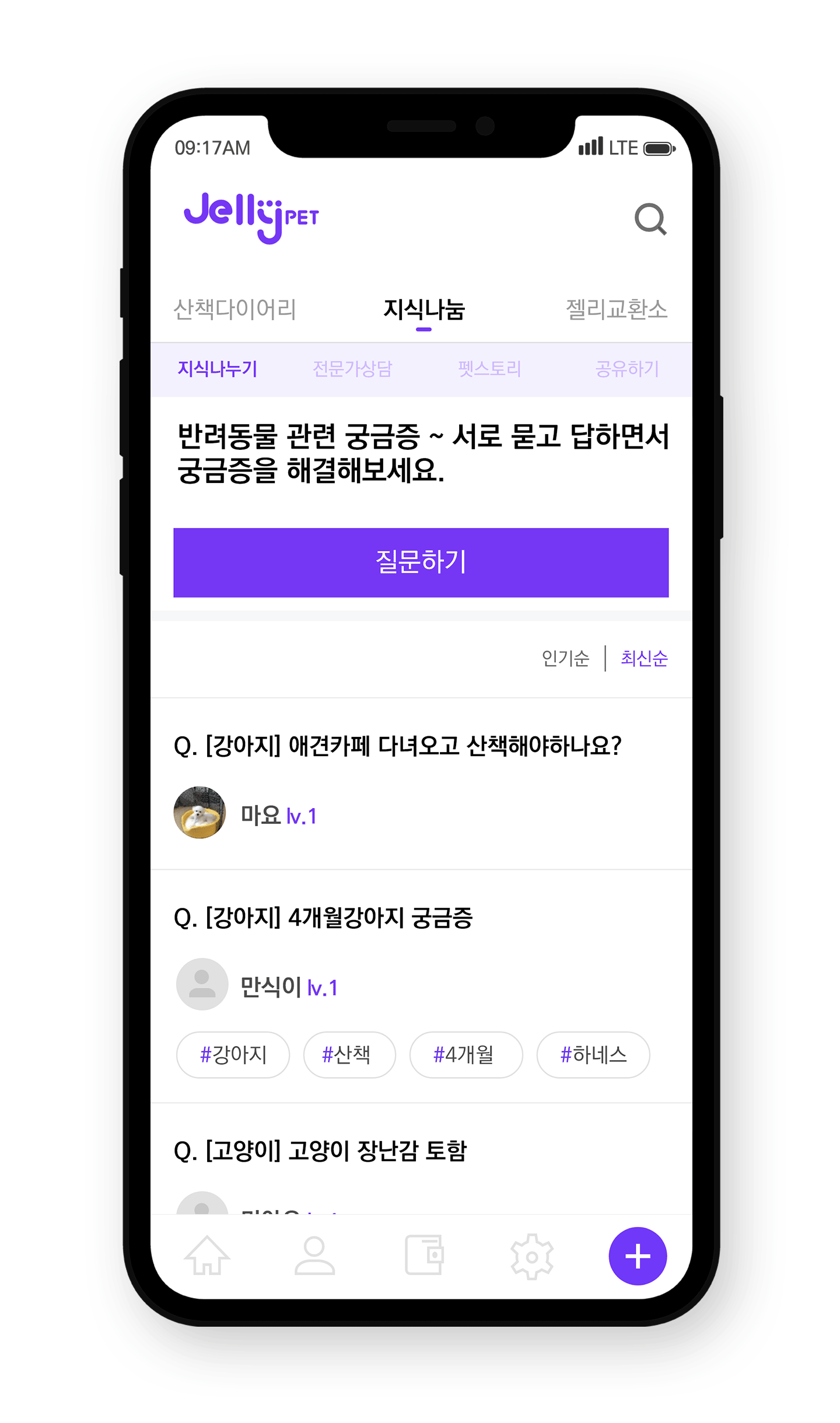Open settings gear in bottom navigation
Image resolution: width=840 pixels, height=1423 pixels.
coord(531,1256)
